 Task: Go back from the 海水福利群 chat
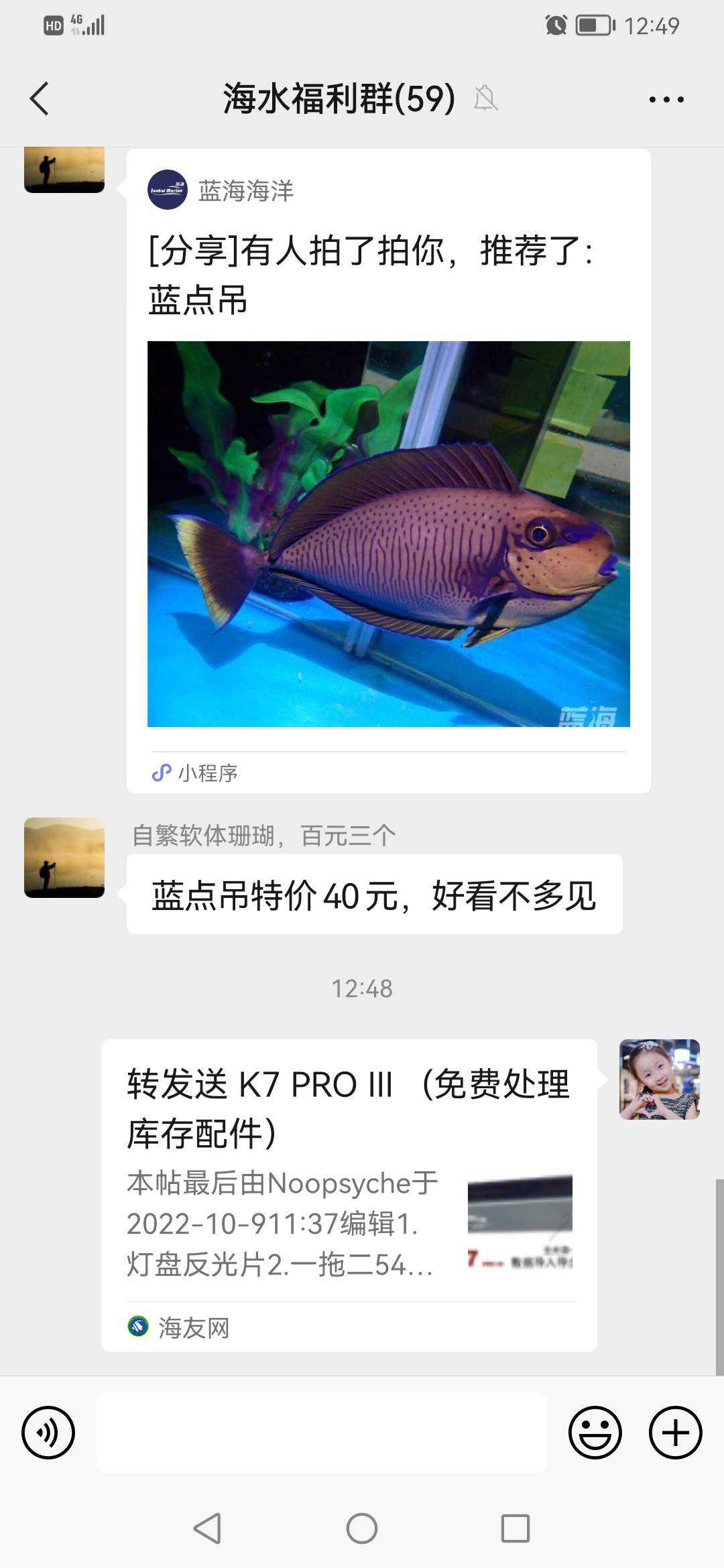pyautogui.click(x=40, y=99)
